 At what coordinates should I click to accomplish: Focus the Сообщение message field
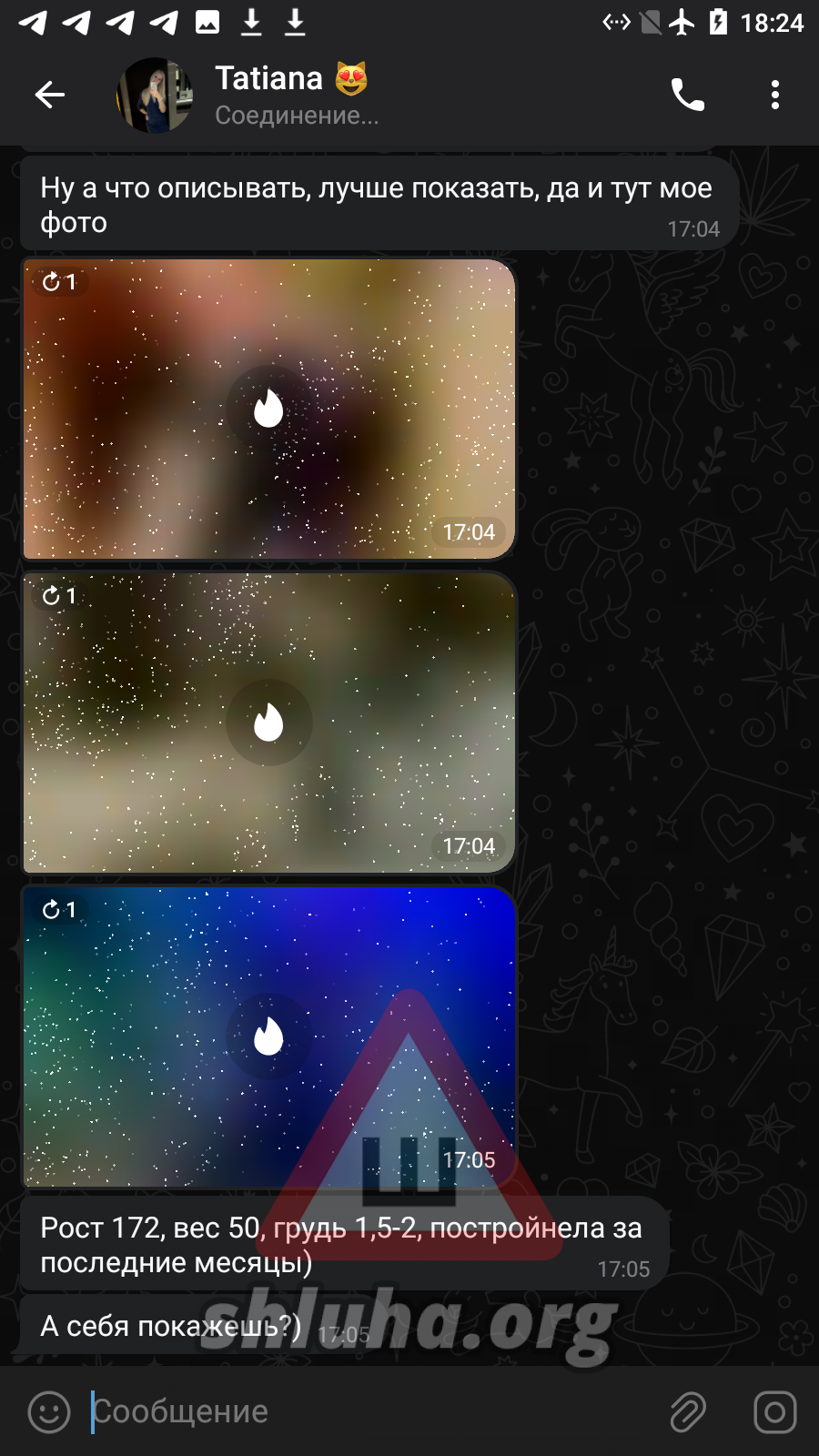(x=364, y=1411)
